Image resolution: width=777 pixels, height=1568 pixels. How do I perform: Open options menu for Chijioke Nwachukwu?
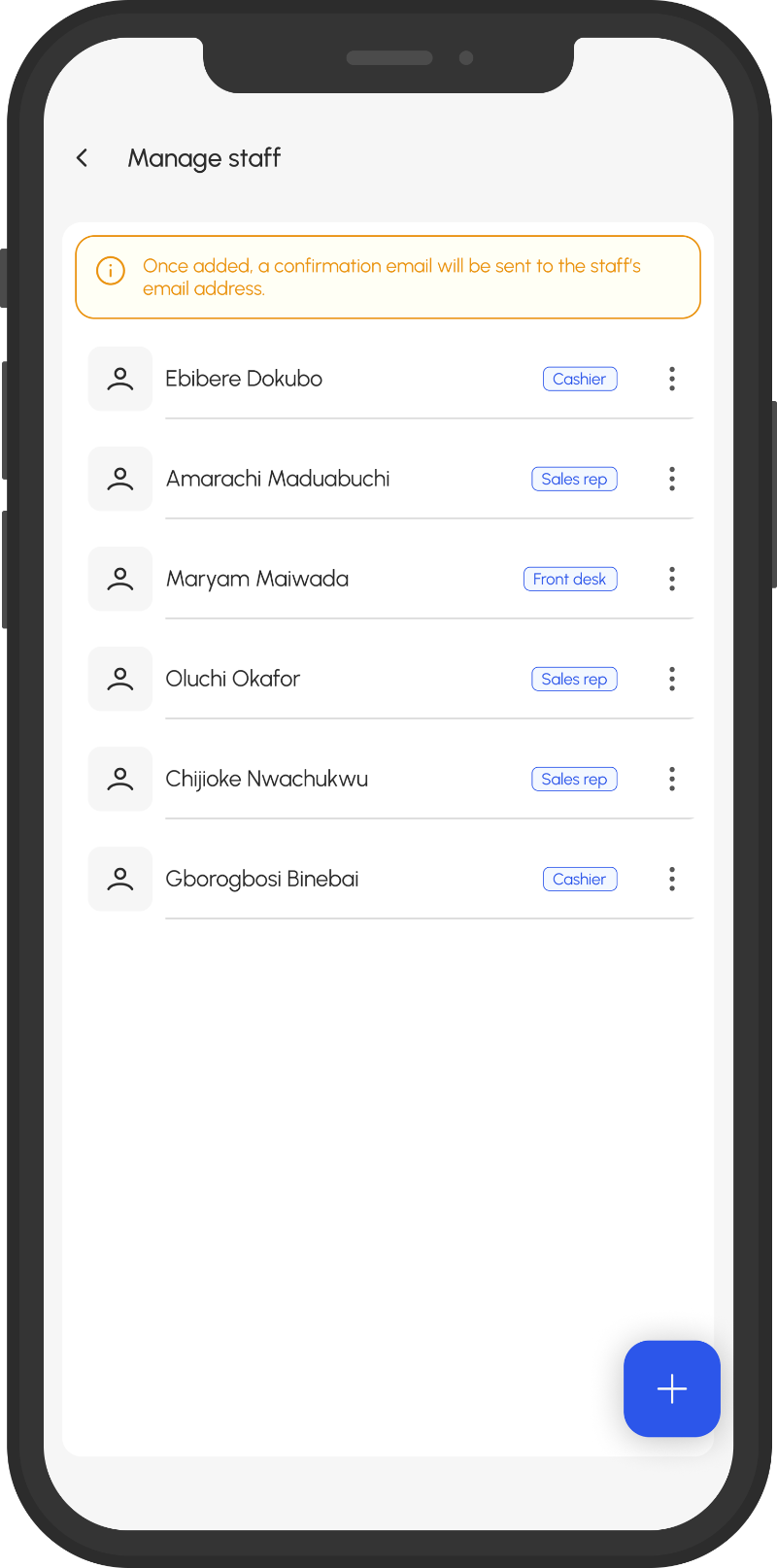click(671, 779)
